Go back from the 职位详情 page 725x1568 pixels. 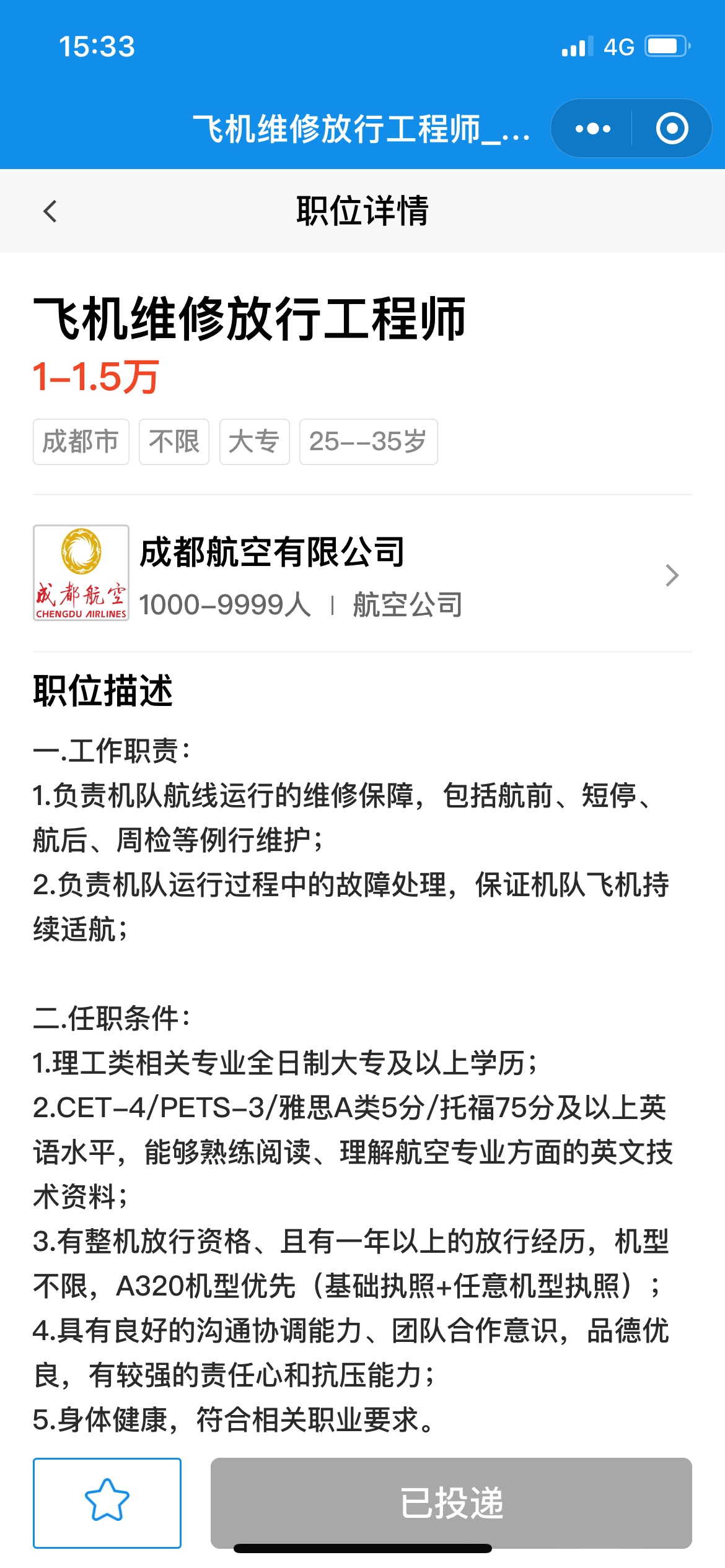[x=50, y=211]
